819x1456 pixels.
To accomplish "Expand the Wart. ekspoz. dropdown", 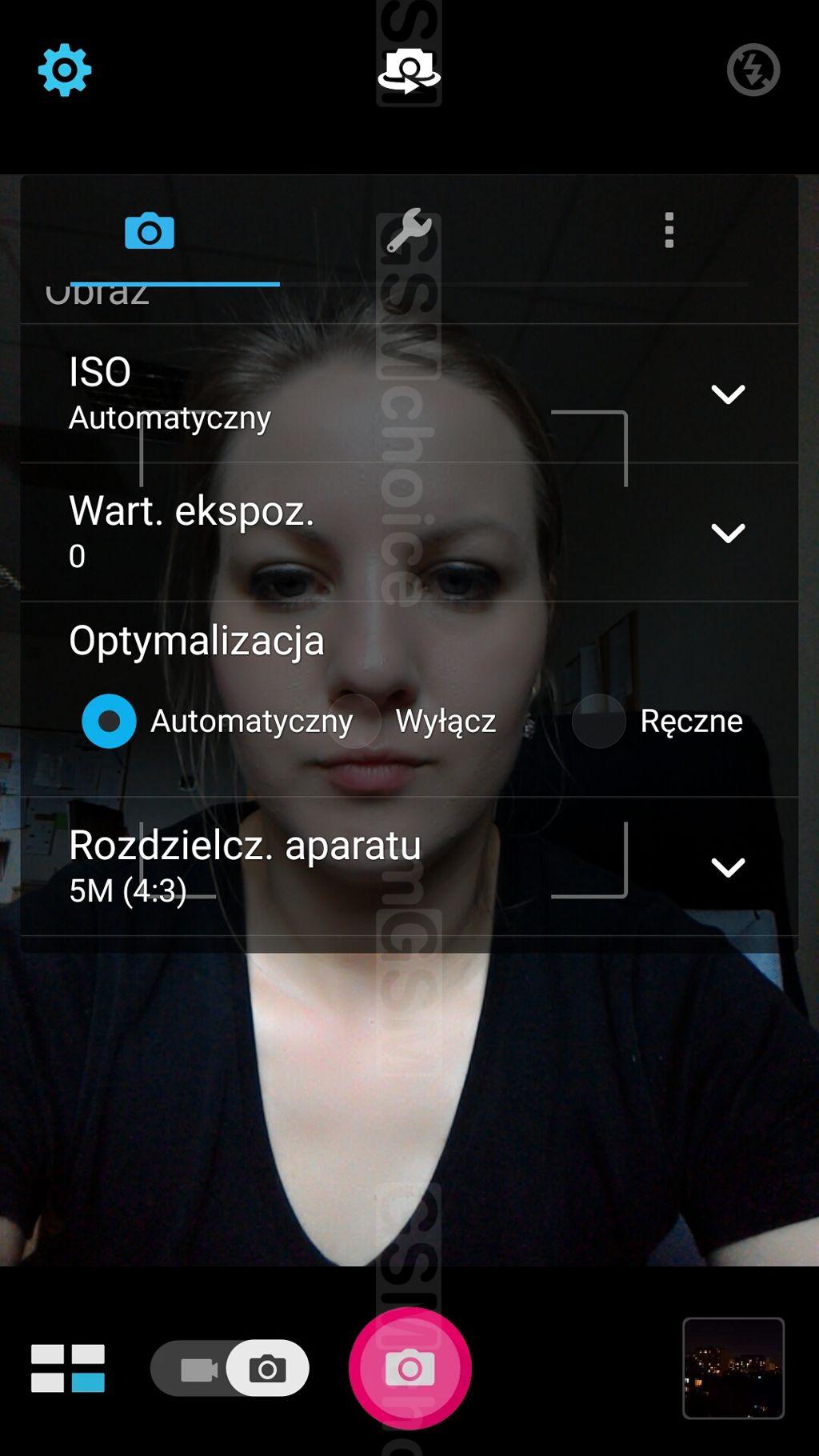I will [x=727, y=533].
